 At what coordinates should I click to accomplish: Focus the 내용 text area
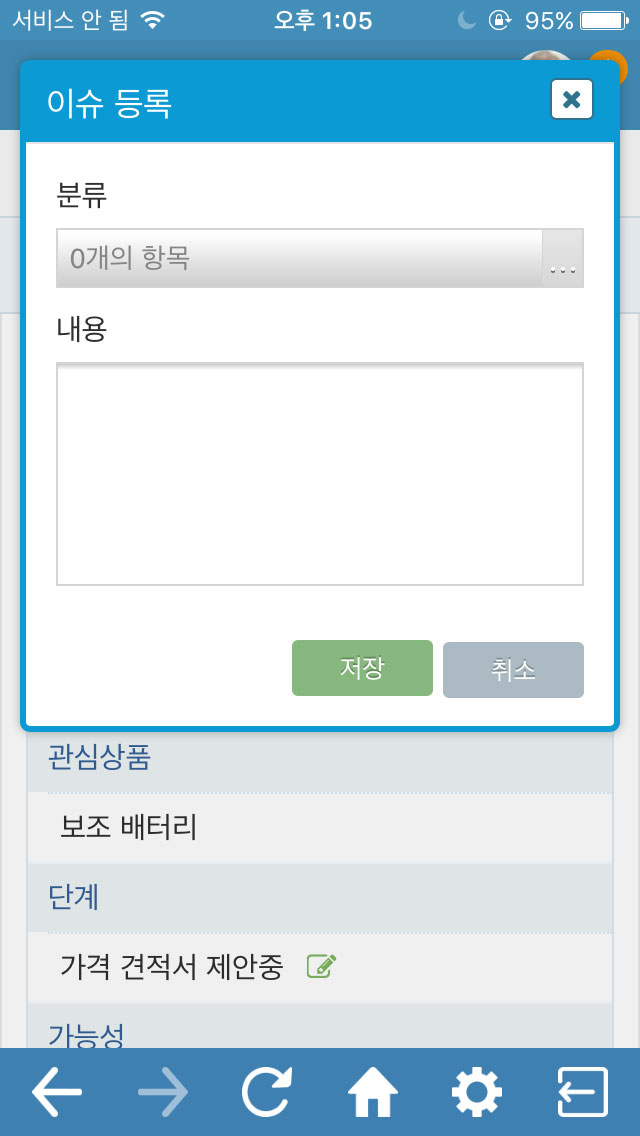(320, 474)
